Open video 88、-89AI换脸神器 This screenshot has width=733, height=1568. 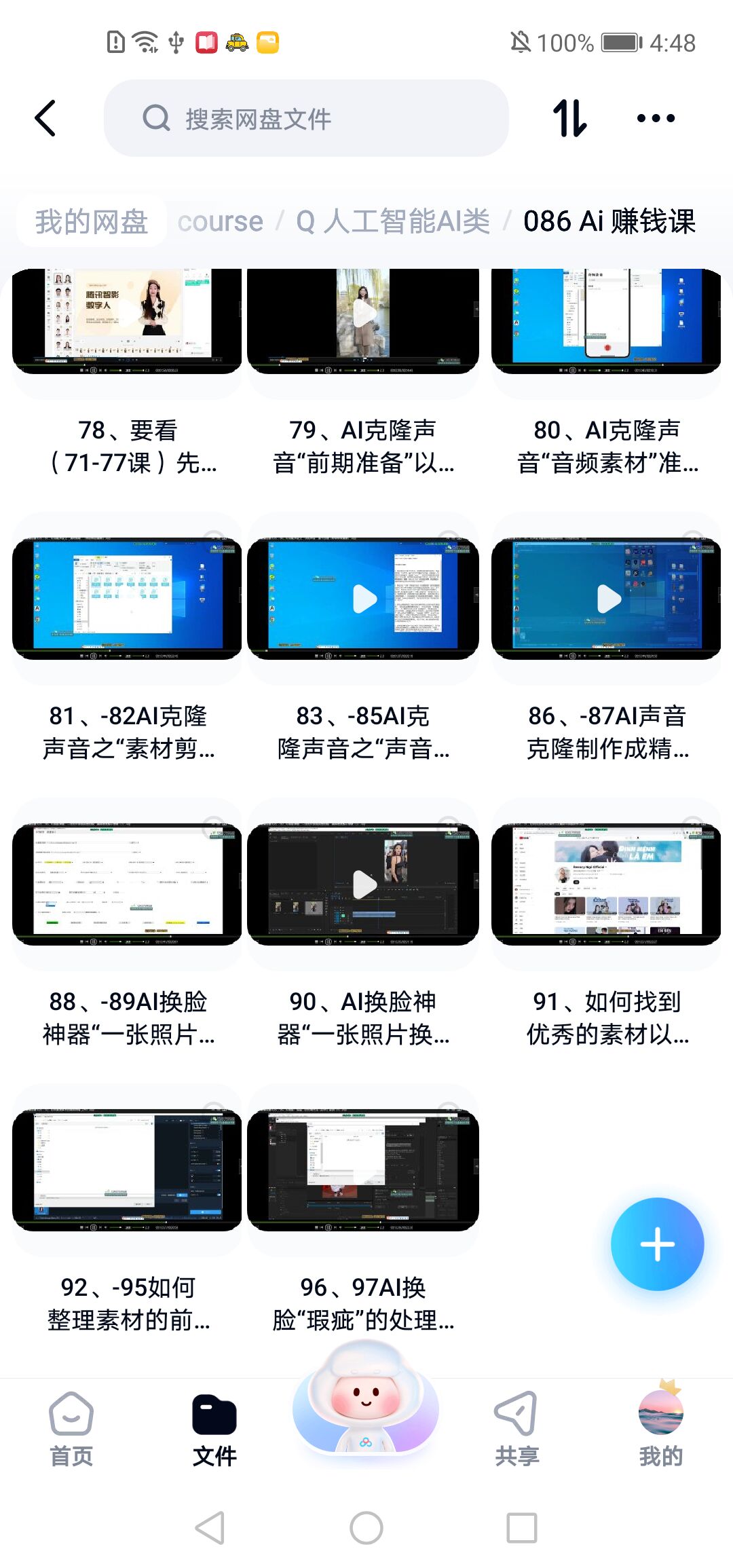point(127,884)
